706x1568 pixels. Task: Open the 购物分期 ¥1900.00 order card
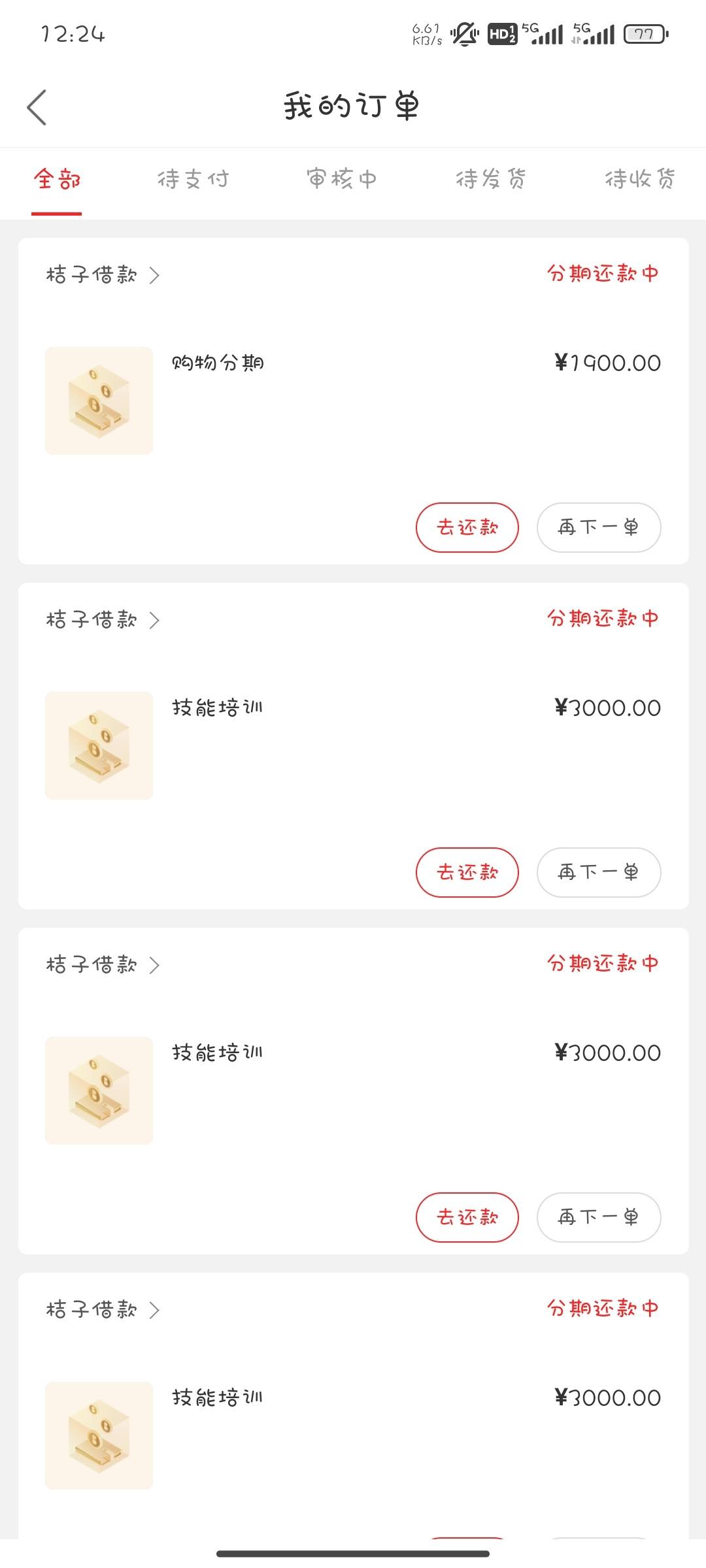[354, 400]
